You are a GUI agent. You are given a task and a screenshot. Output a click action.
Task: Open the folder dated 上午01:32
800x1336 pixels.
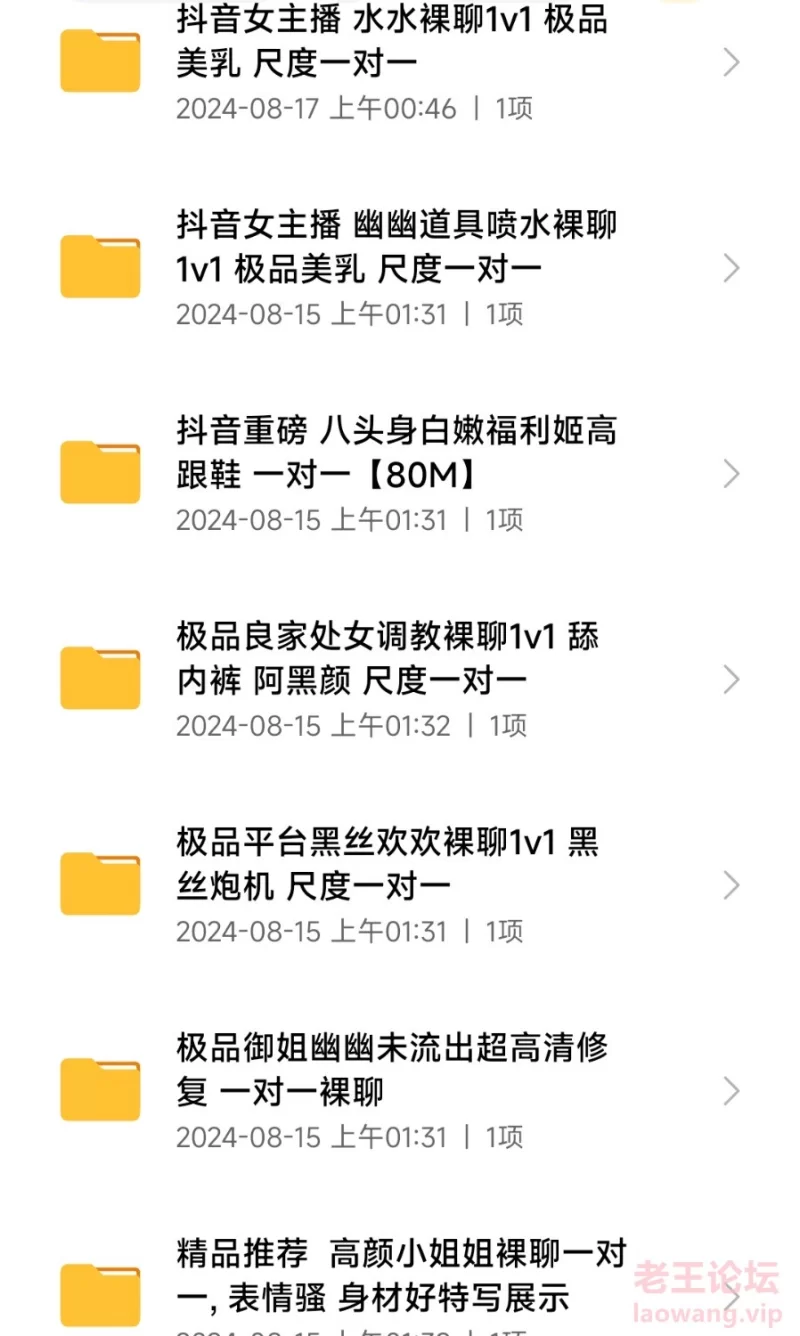point(400,680)
